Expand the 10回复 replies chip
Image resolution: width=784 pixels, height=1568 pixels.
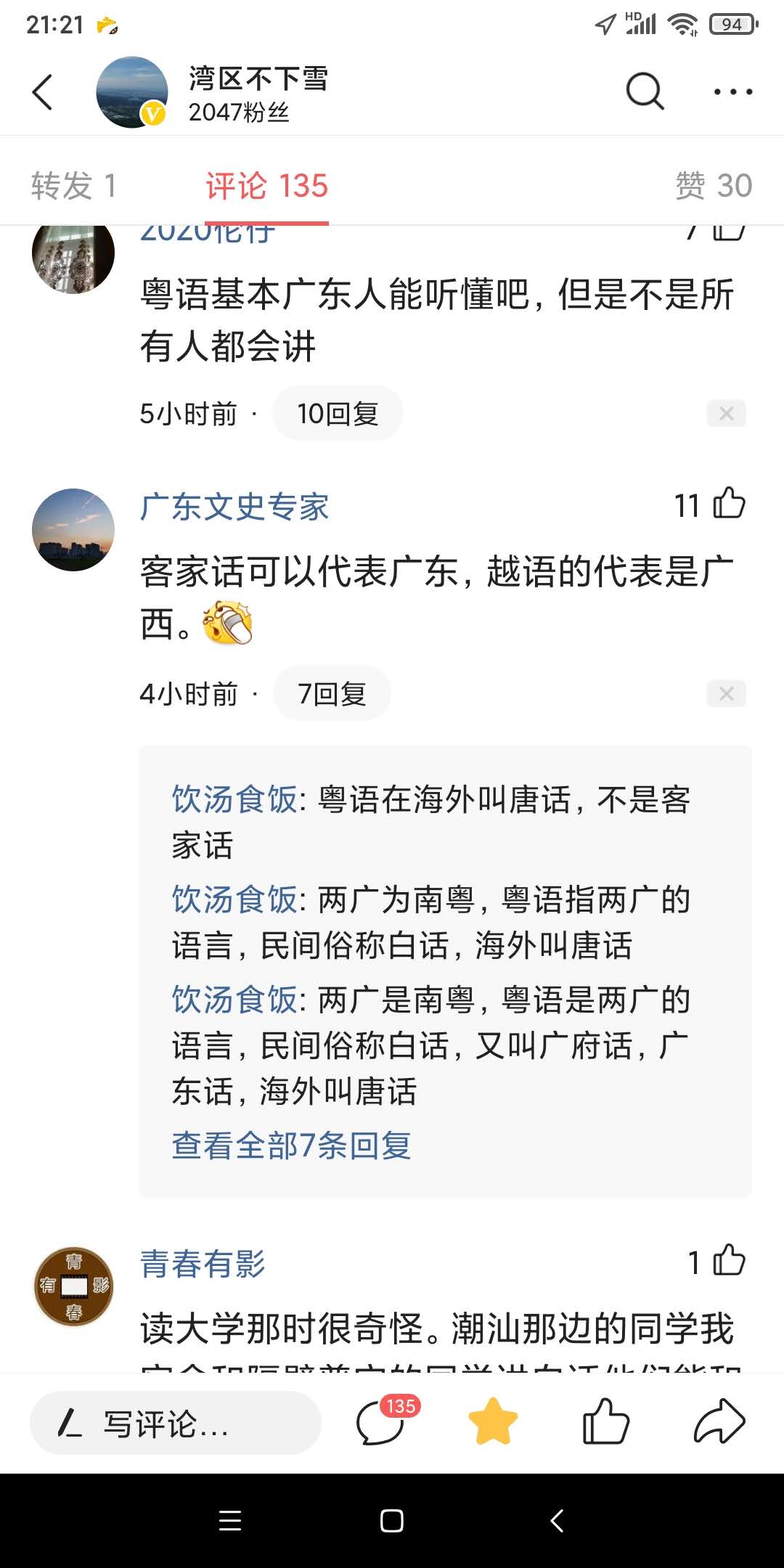click(338, 414)
